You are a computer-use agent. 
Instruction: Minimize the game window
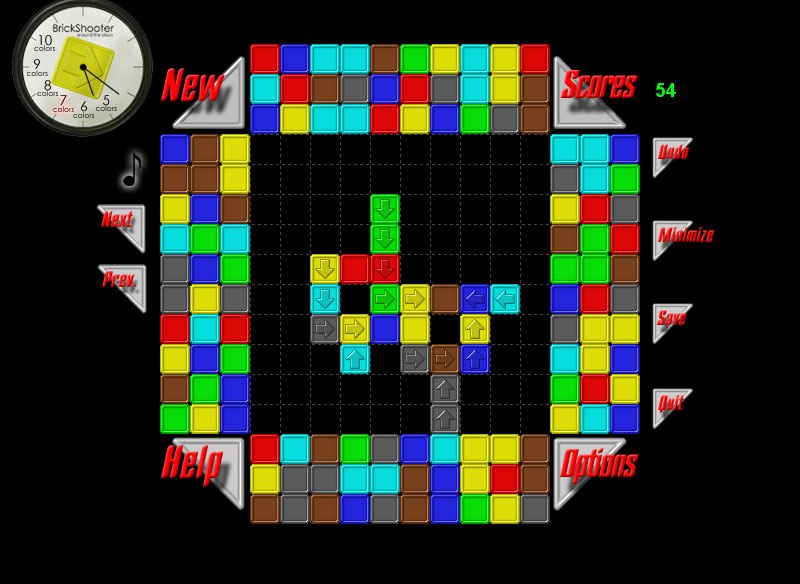pos(684,236)
